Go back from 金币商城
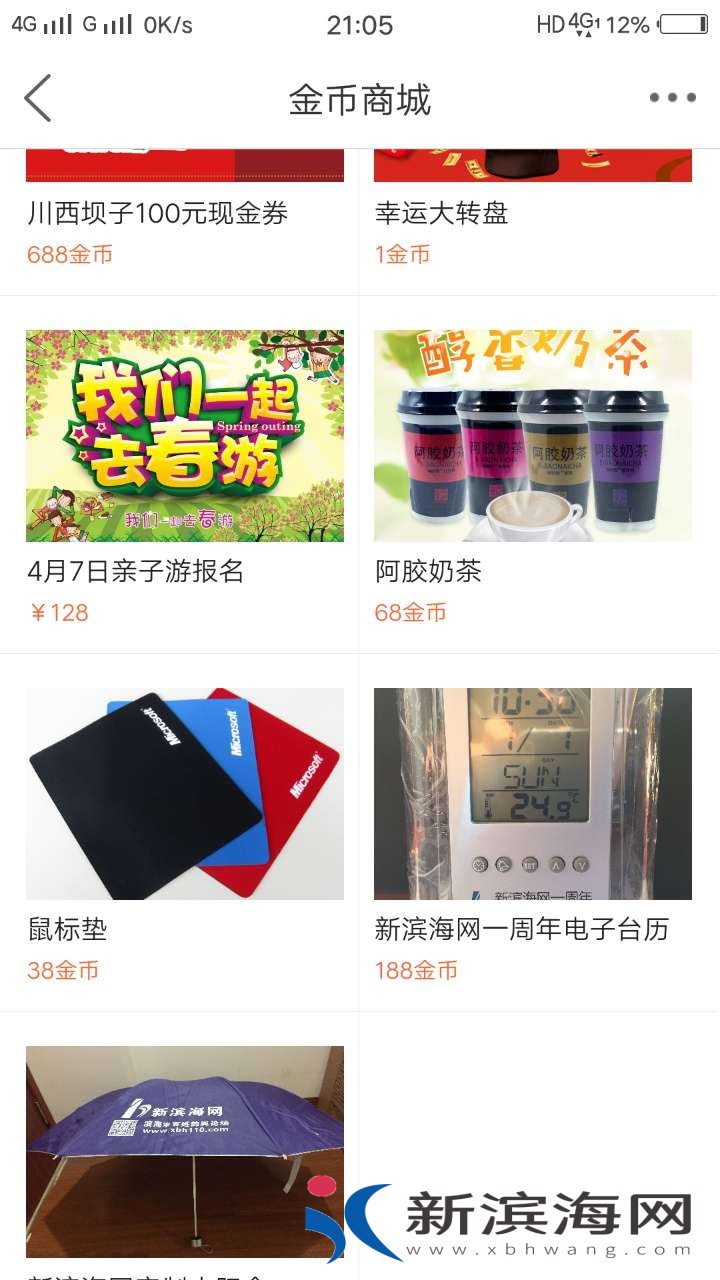This screenshot has width=720, height=1280. [38, 98]
